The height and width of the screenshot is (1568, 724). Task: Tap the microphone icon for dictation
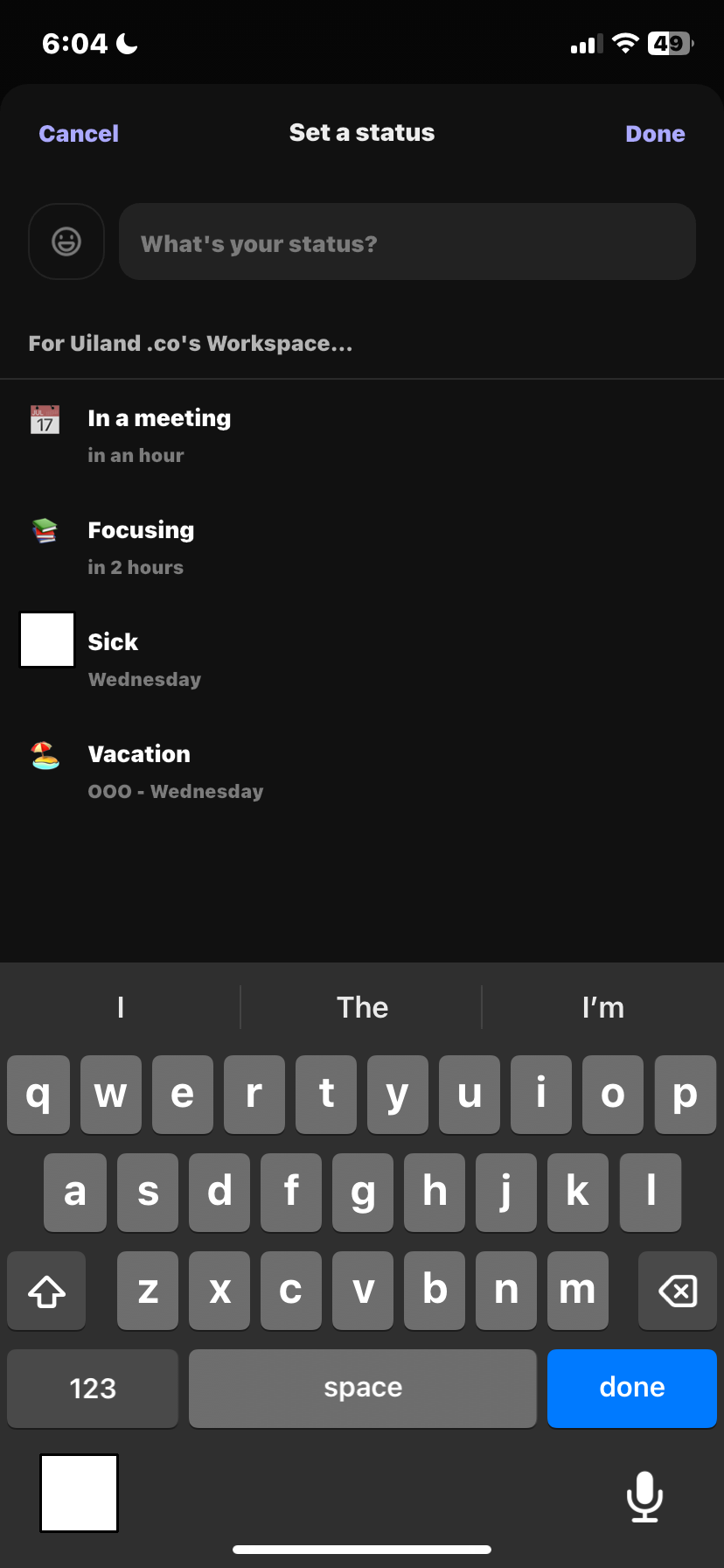point(644,1496)
